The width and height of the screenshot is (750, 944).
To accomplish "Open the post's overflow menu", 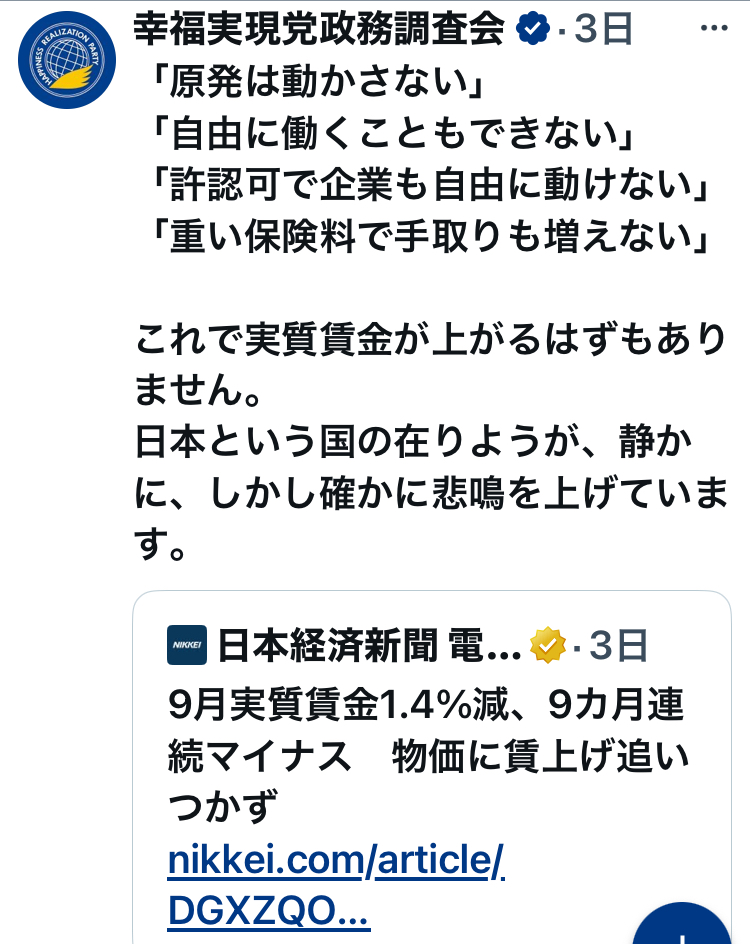I will click(x=714, y=29).
